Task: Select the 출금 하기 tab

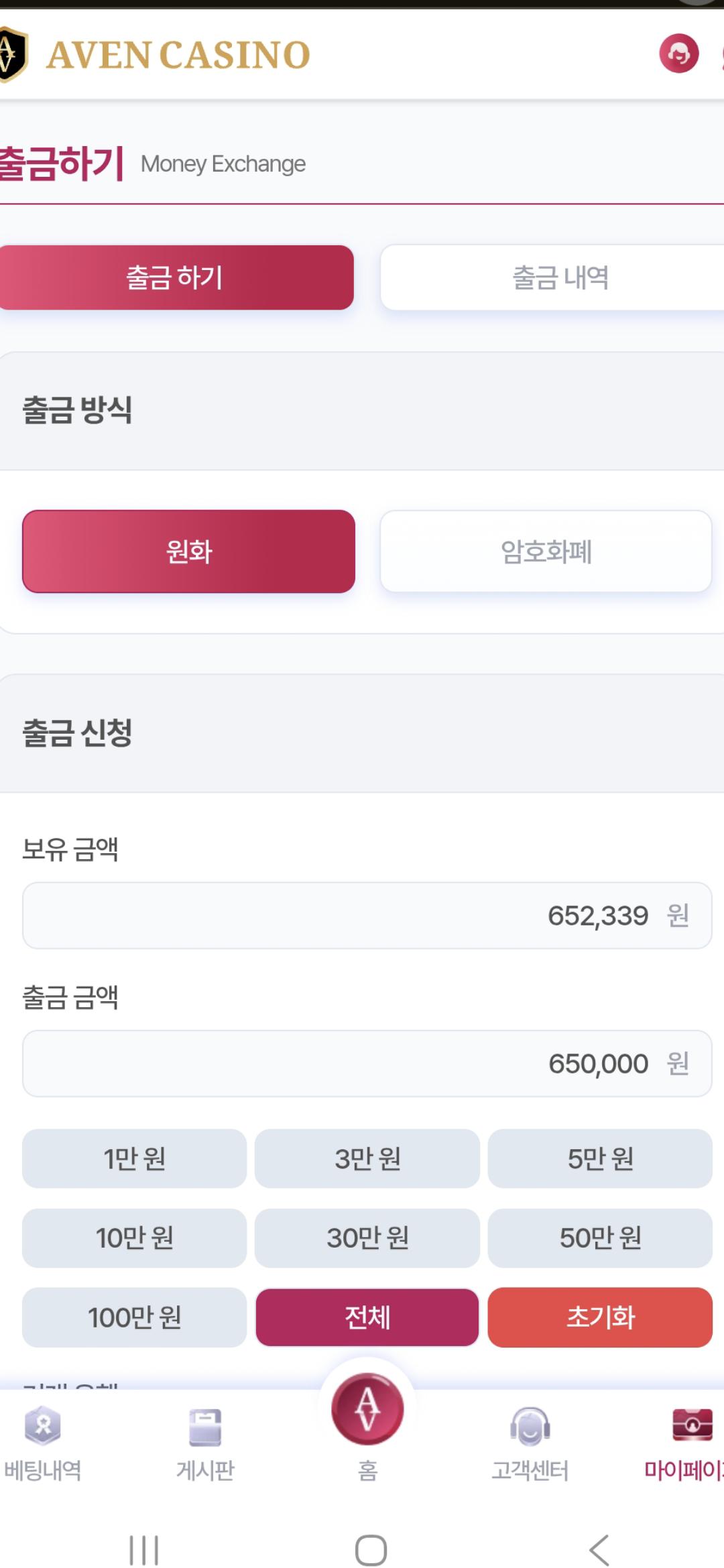Action: click(x=176, y=277)
